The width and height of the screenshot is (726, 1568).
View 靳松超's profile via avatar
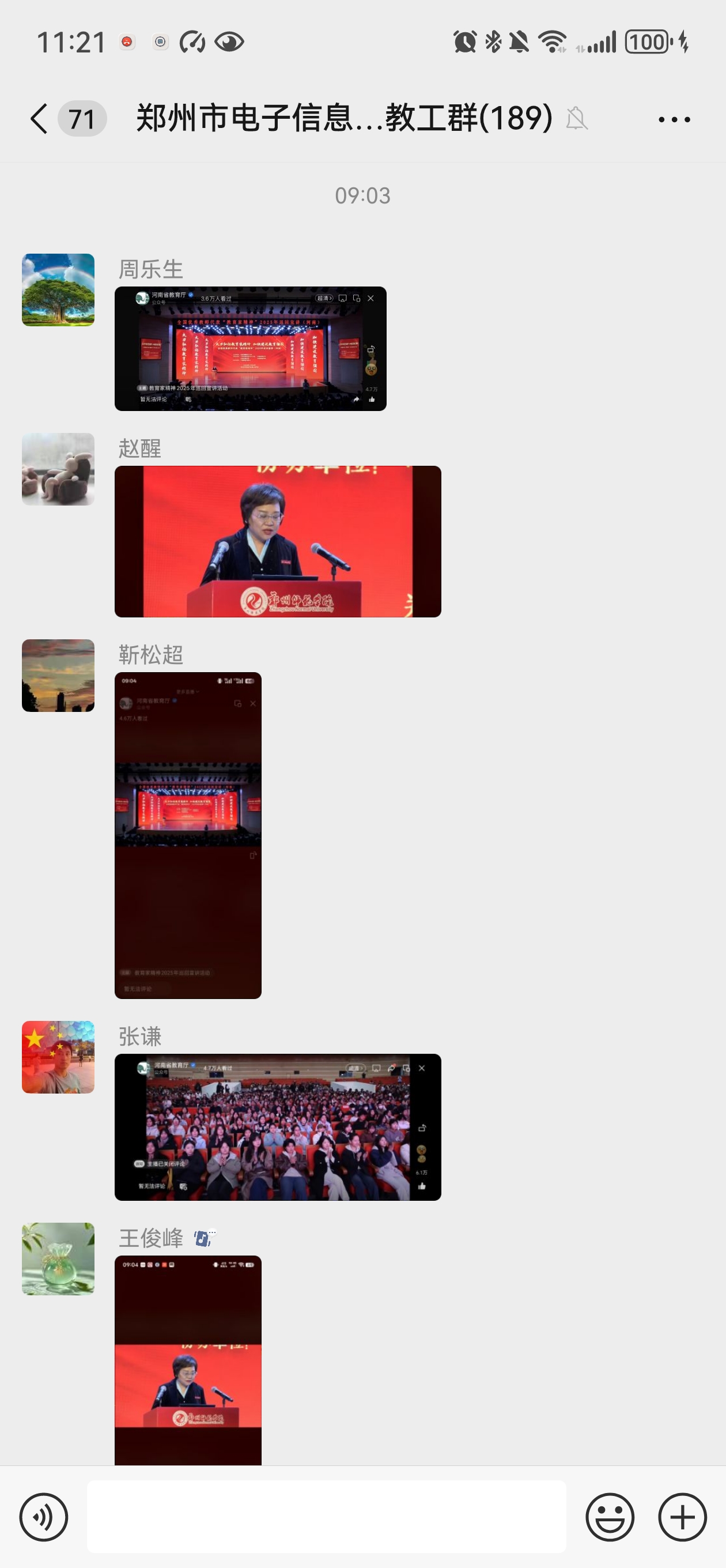pyautogui.click(x=58, y=675)
